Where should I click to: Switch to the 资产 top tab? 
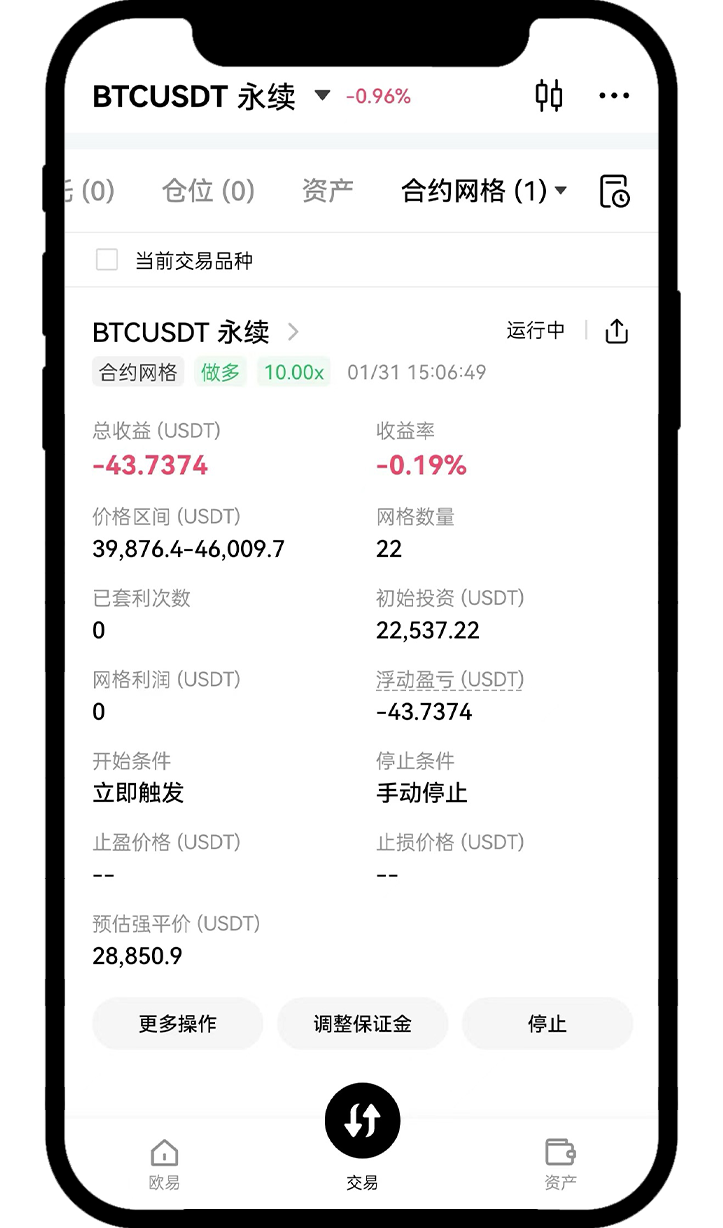tap(328, 190)
